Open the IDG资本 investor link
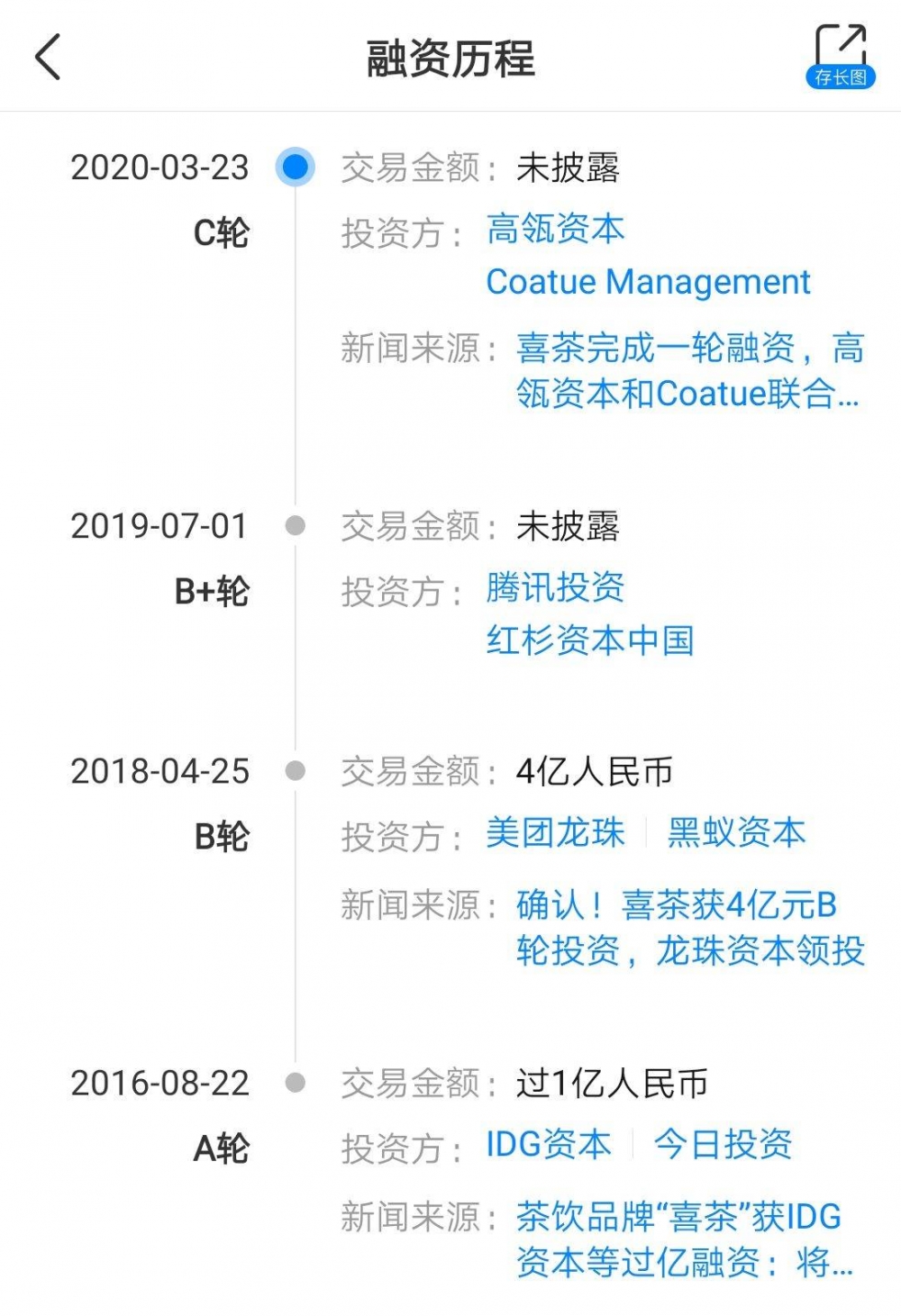The image size is (901, 1316). point(548,1145)
